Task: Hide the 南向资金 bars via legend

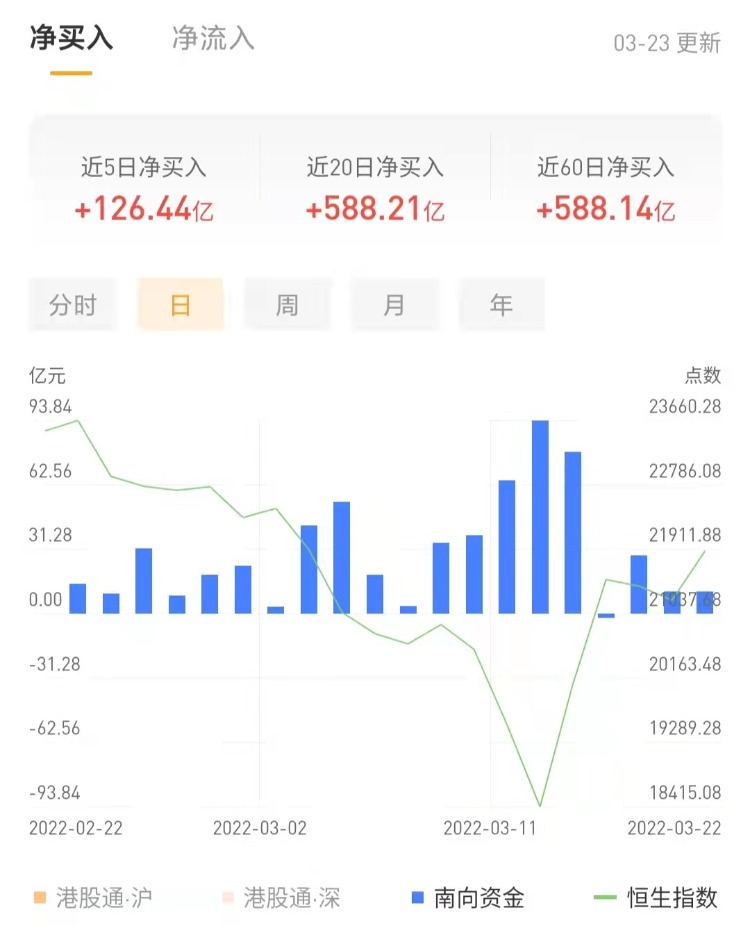Action: pyautogui.click(x=468, y=897)
